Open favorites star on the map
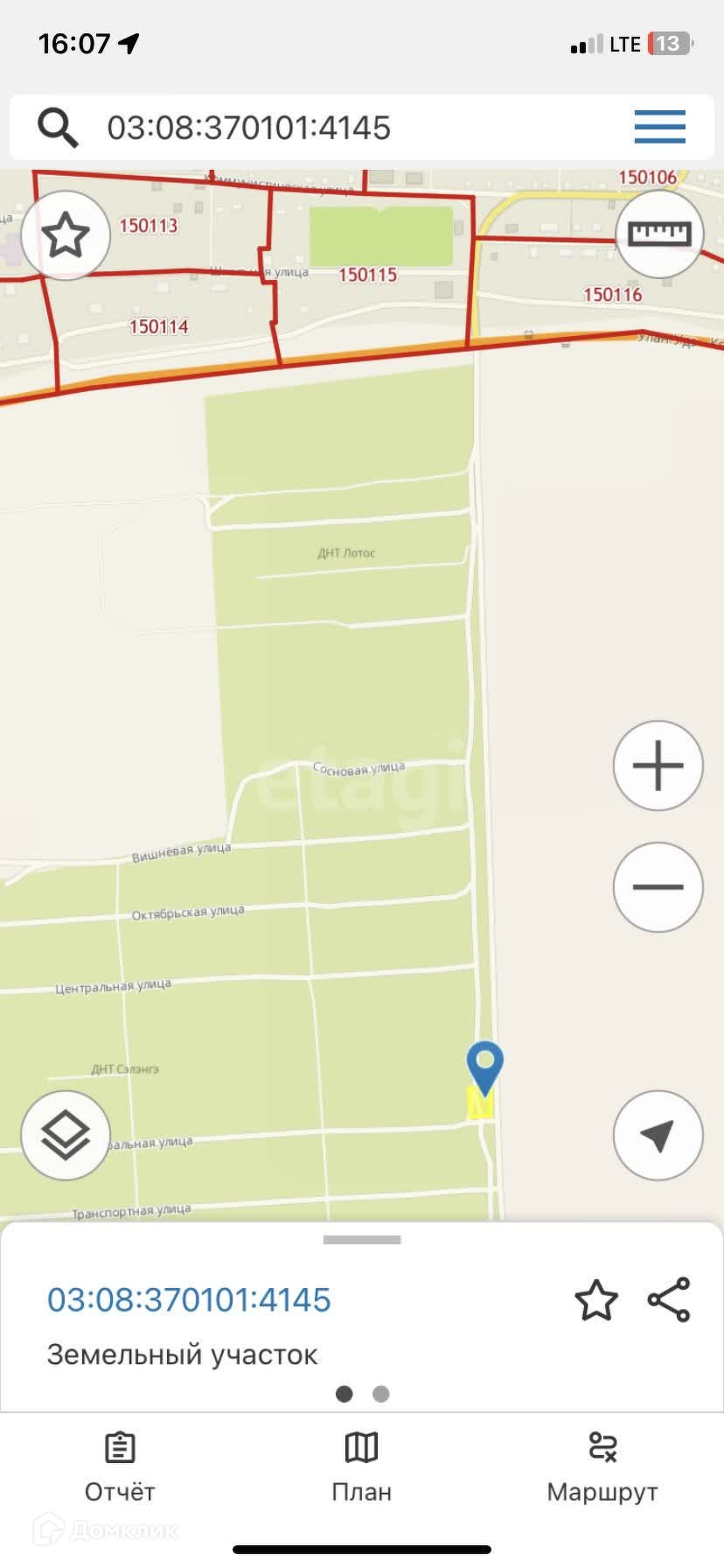This screenshot has width=724, height=1568. coord(66,235)
